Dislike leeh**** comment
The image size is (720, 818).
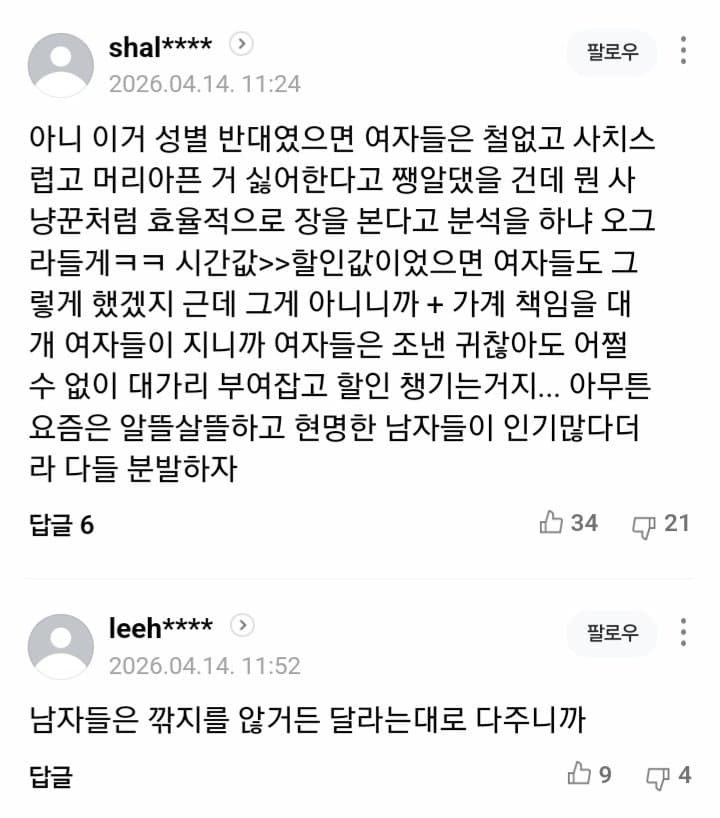(669, 775)
